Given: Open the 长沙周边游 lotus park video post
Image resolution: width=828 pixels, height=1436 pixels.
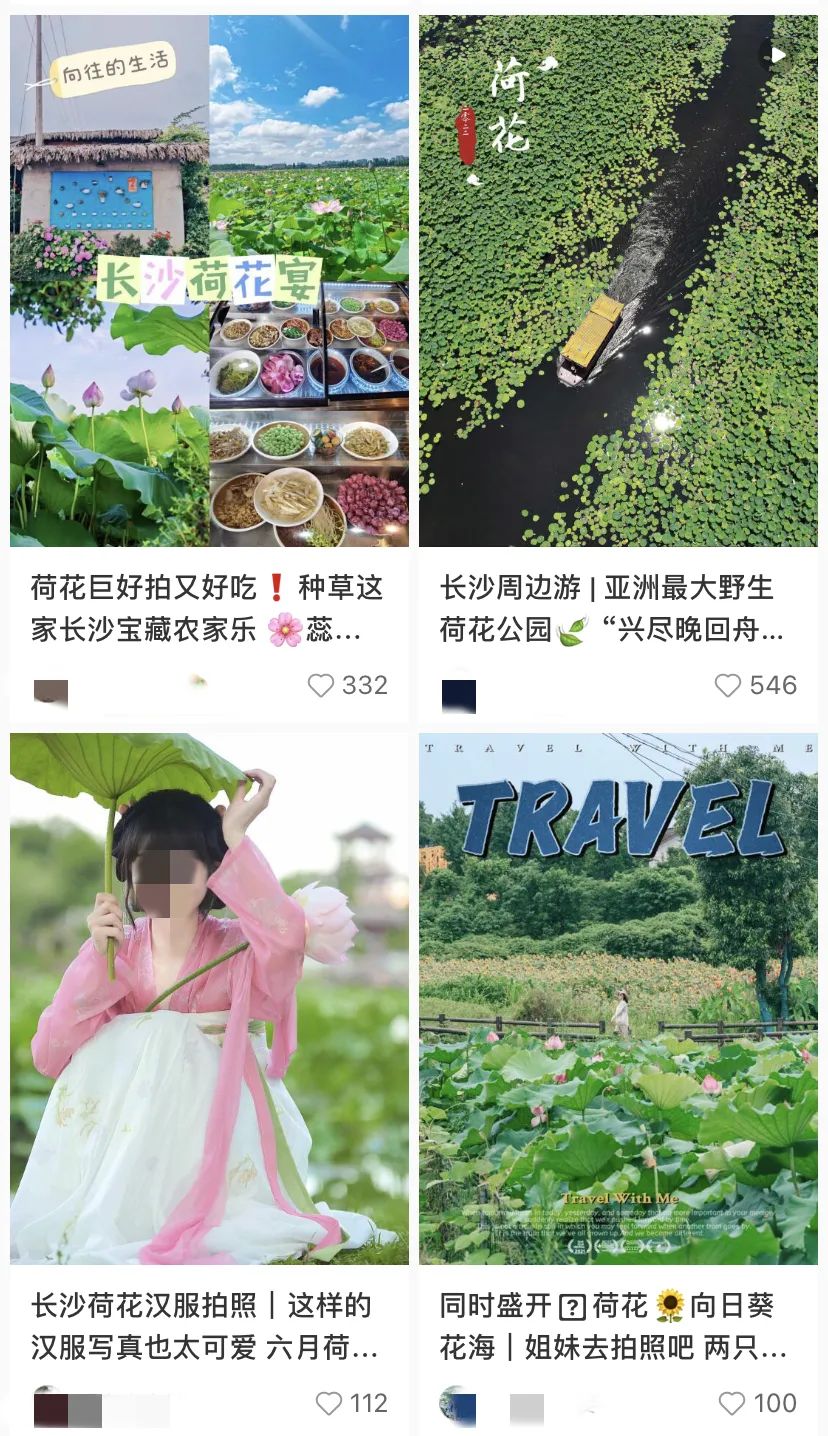Looking at the screenshot, I should [618, 281].
